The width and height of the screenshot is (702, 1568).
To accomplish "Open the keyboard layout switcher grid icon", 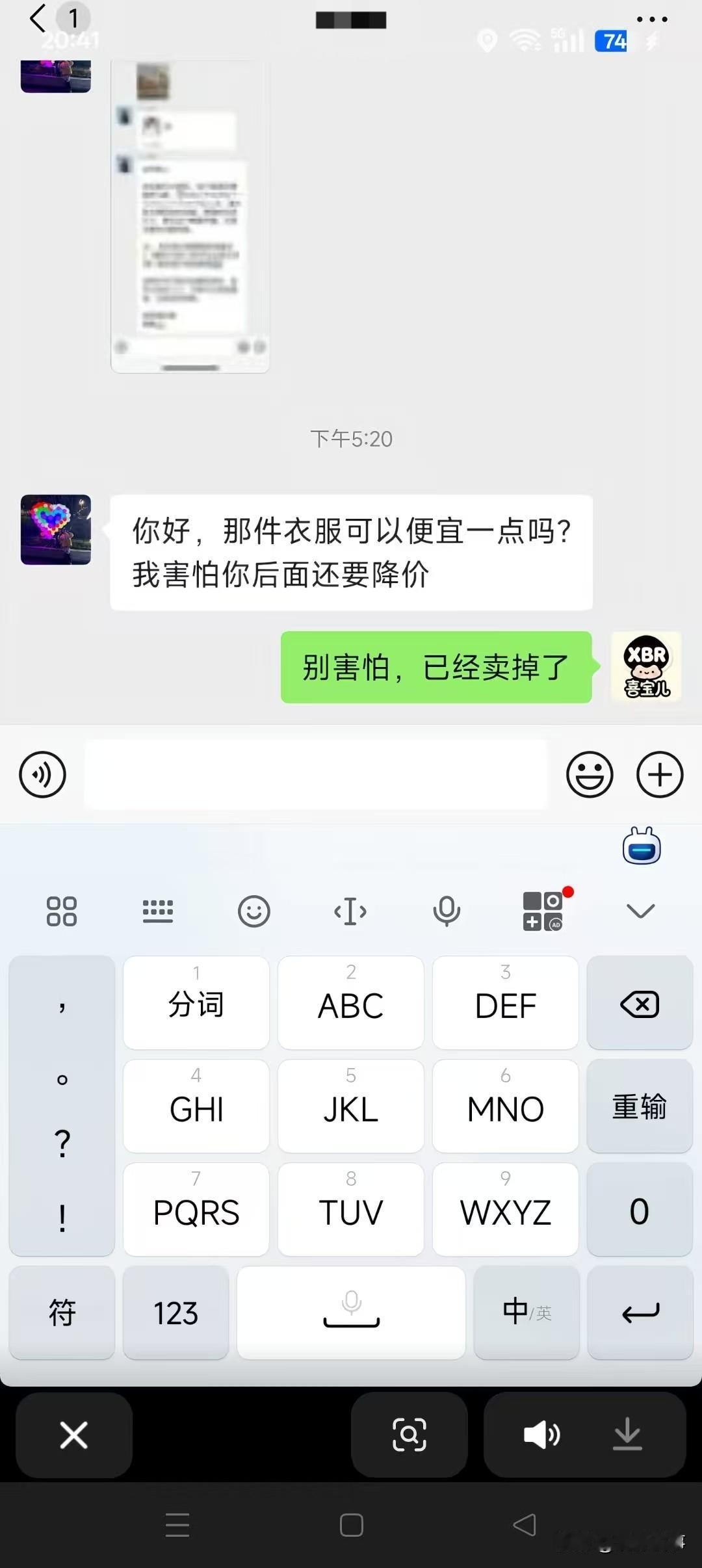I will (x=62, y=911).
